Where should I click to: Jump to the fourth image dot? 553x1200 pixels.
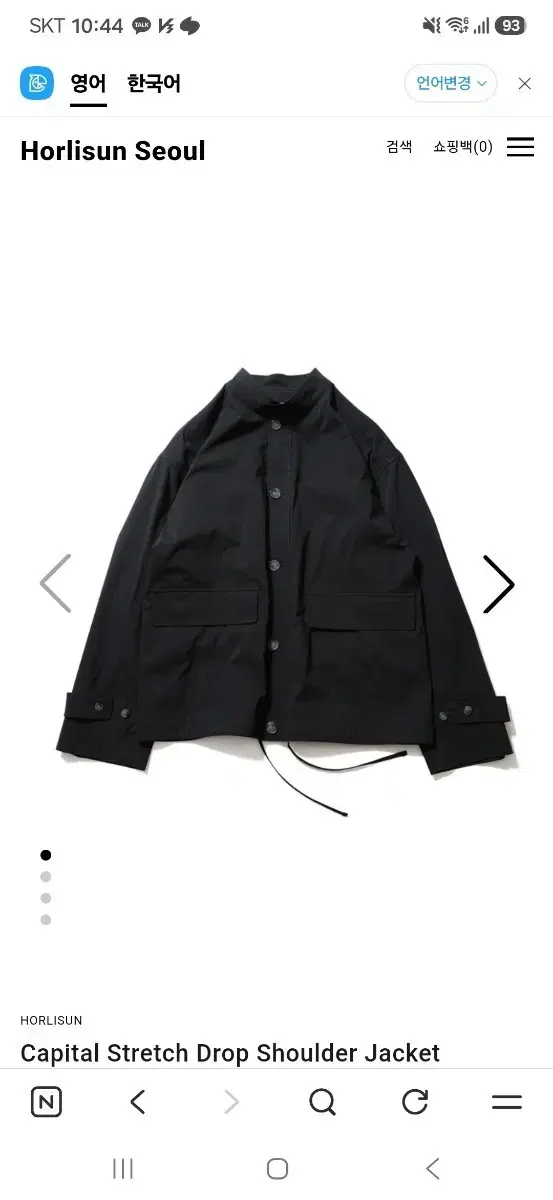45,920
